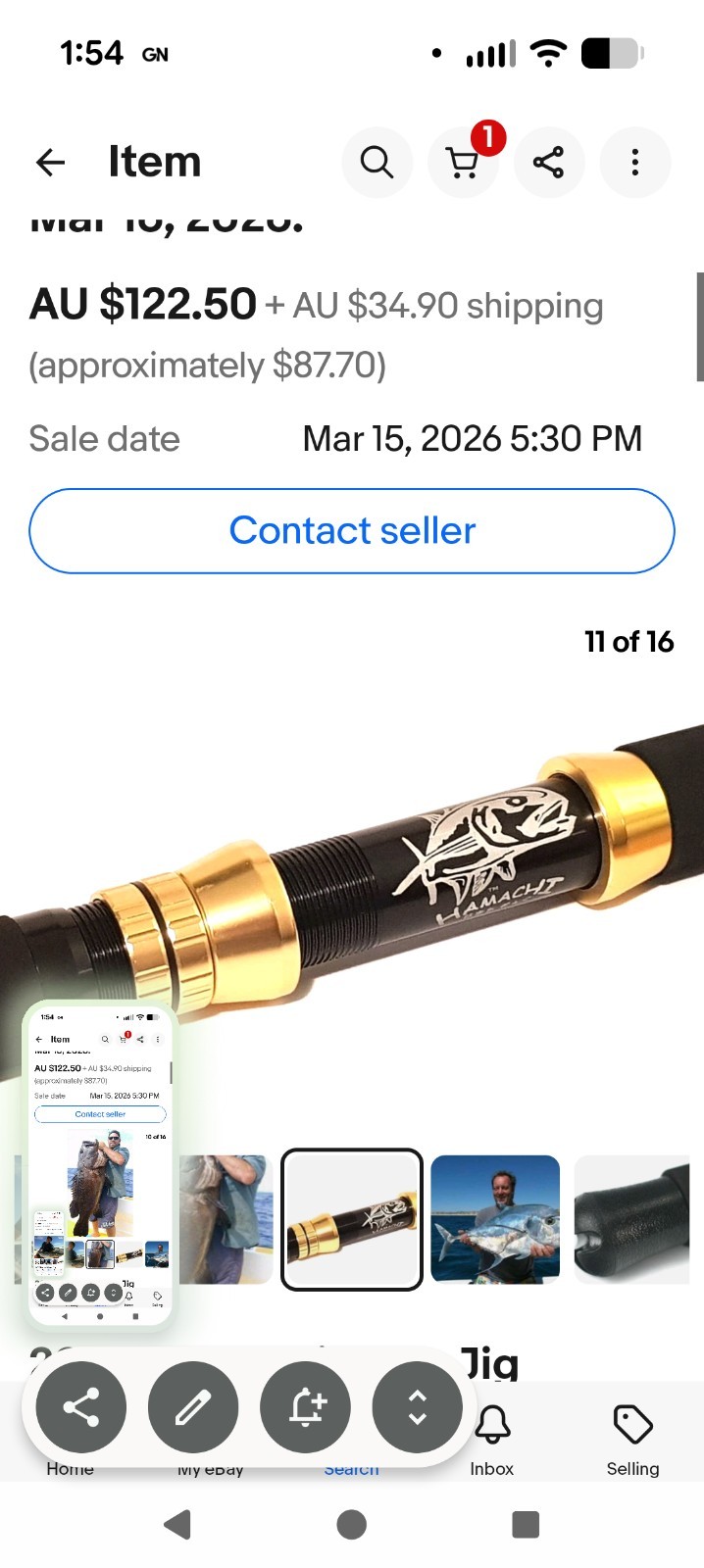704x1568 pixels.
Task: Select the thumbnail of man holding silver fish
Action: tap(495, 1219)
